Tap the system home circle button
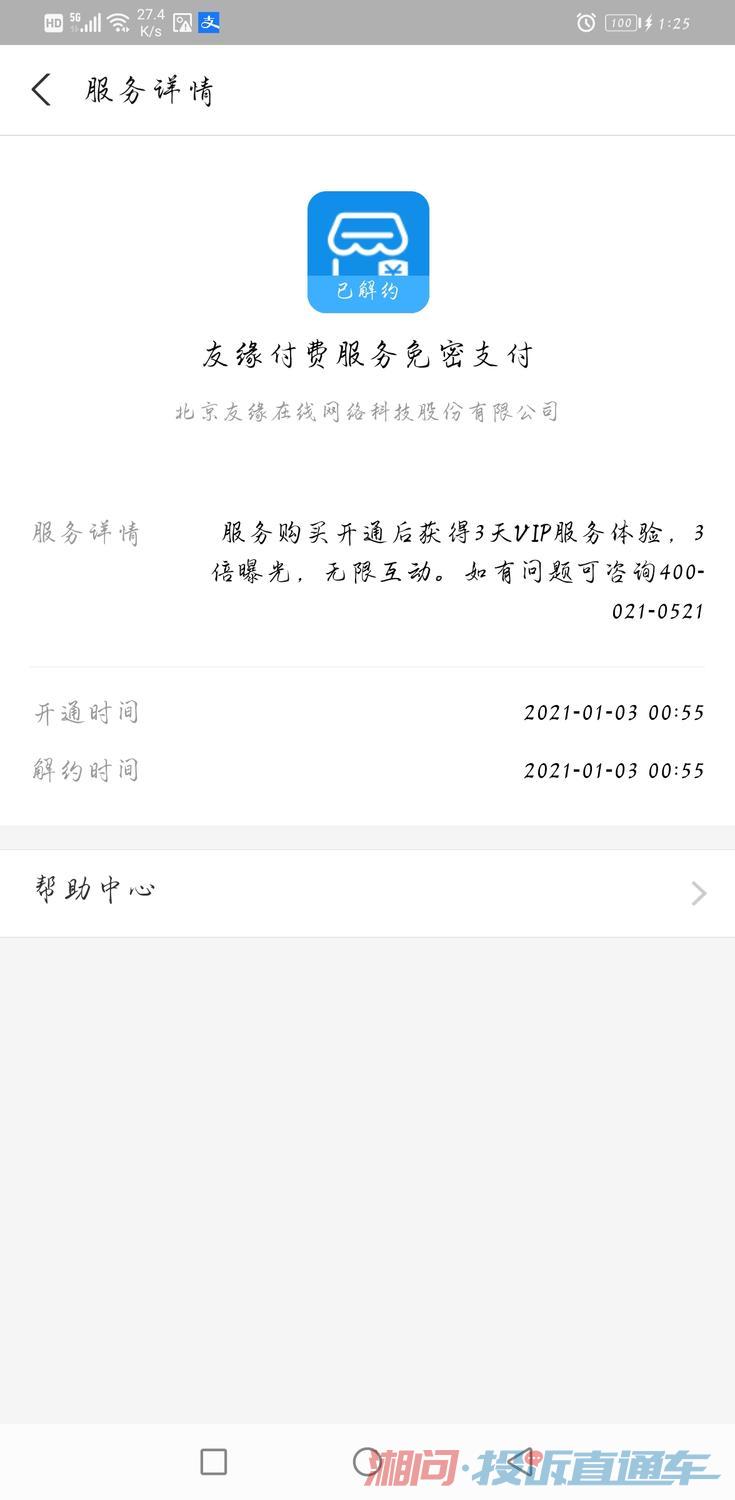This screenshot has height=1500, width=735. (x=367, y=1461)
